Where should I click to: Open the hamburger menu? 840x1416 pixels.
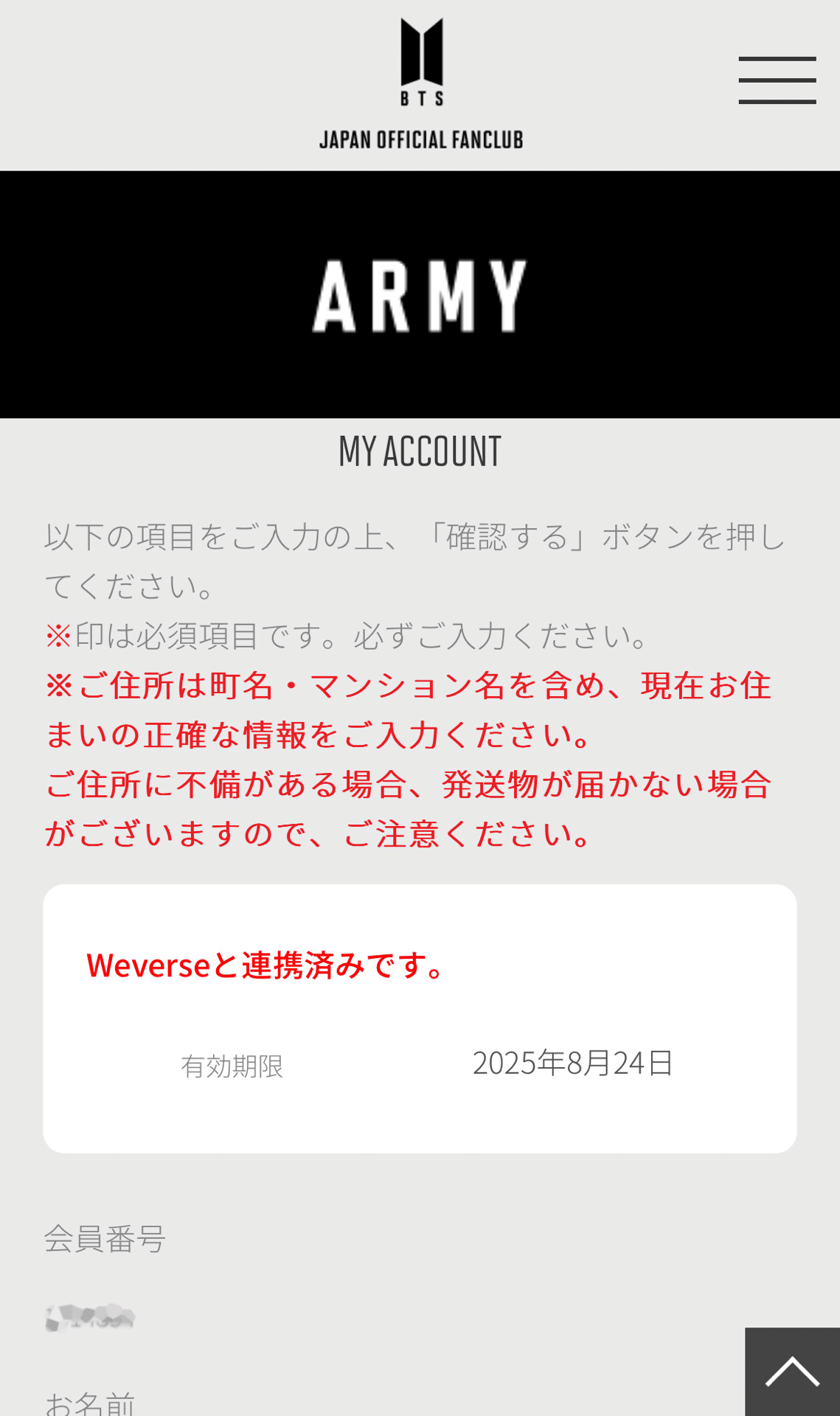pos(777,80)
